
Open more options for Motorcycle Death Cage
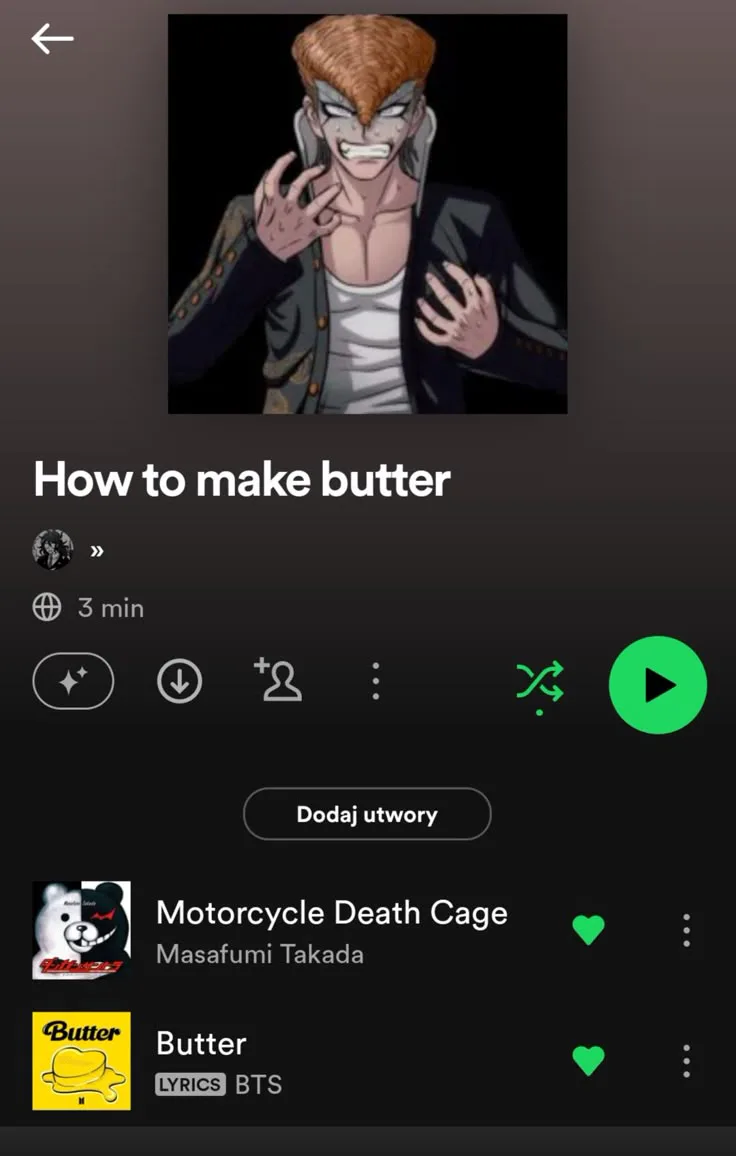tap(686, 930)
